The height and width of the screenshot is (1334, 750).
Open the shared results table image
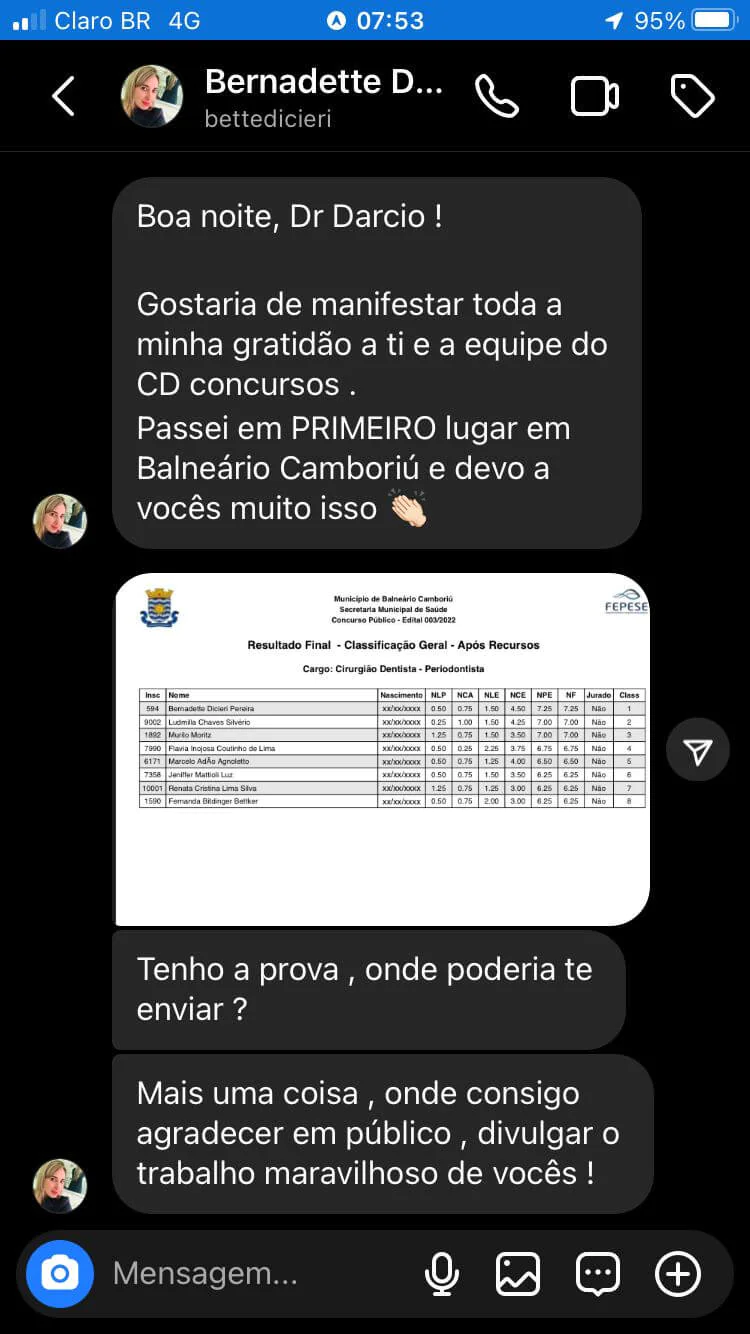[x=381, y=748]
